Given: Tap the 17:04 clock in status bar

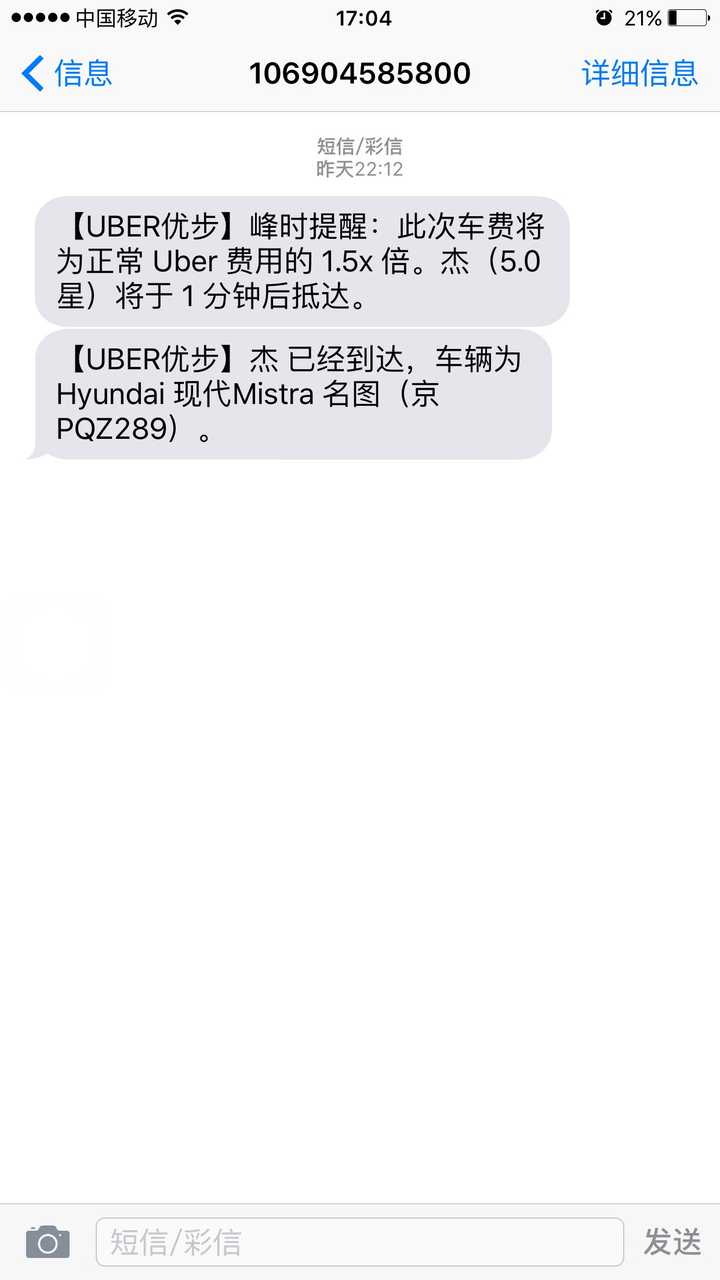Looking at the screenshot, I should pyautogui.click(x=361, y=16).
